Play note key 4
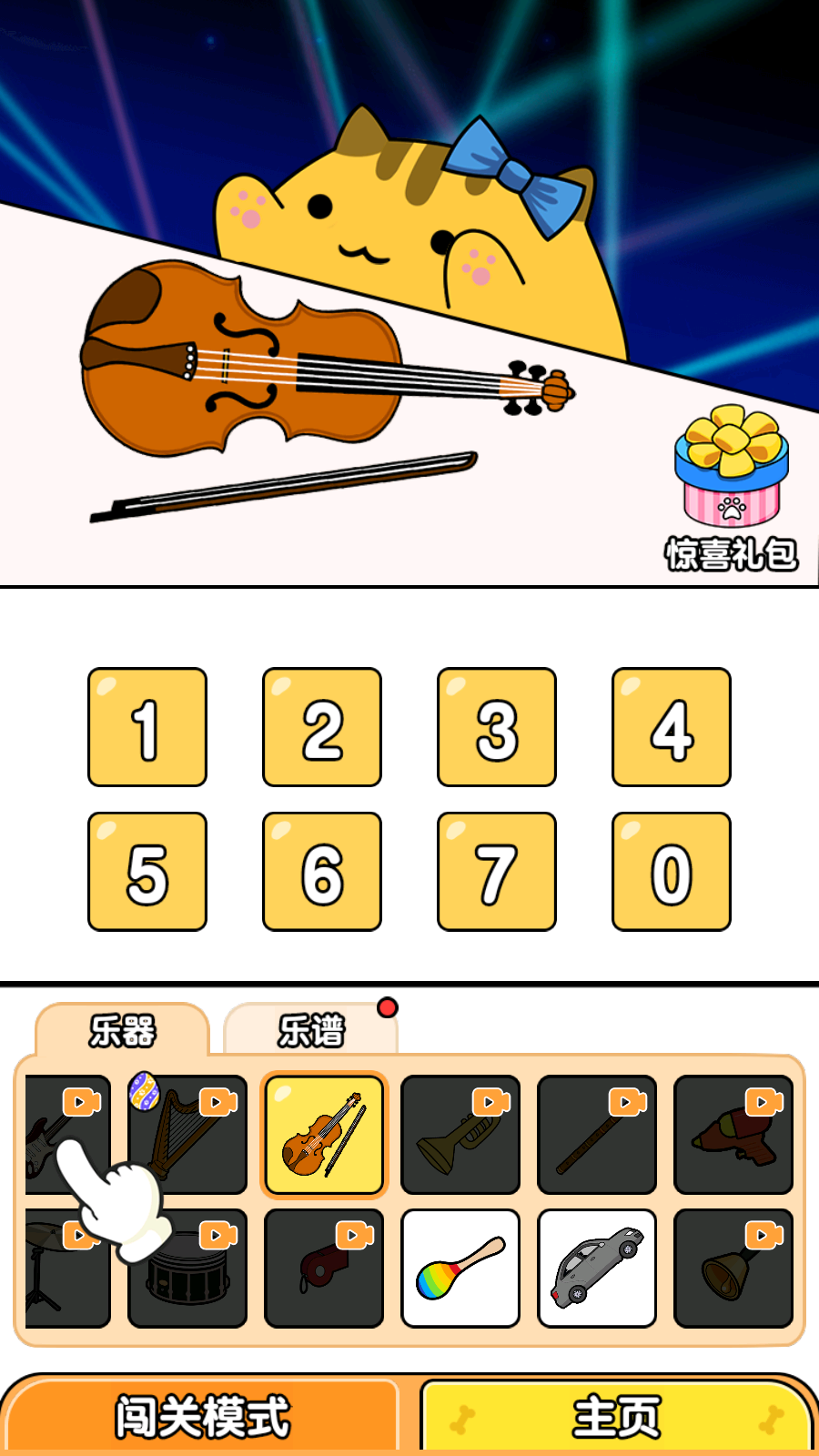 pos(672,727)
